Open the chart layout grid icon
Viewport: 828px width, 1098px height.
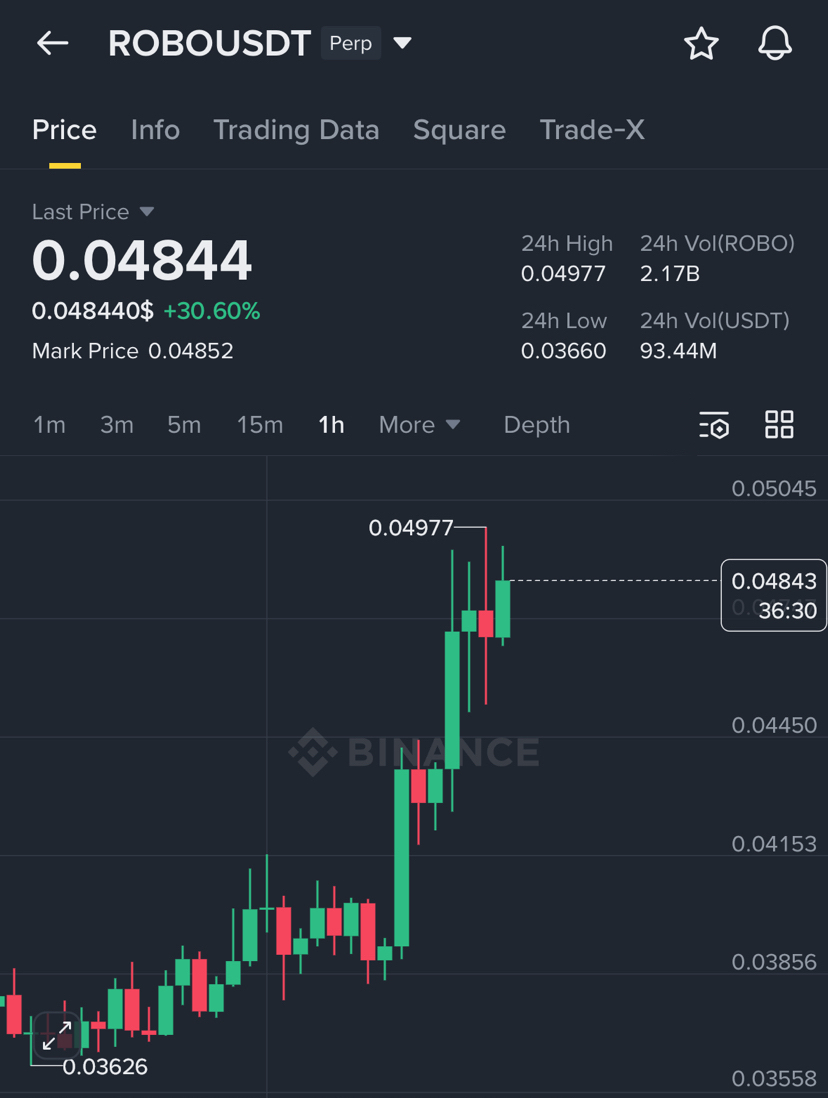click(779, 425)
